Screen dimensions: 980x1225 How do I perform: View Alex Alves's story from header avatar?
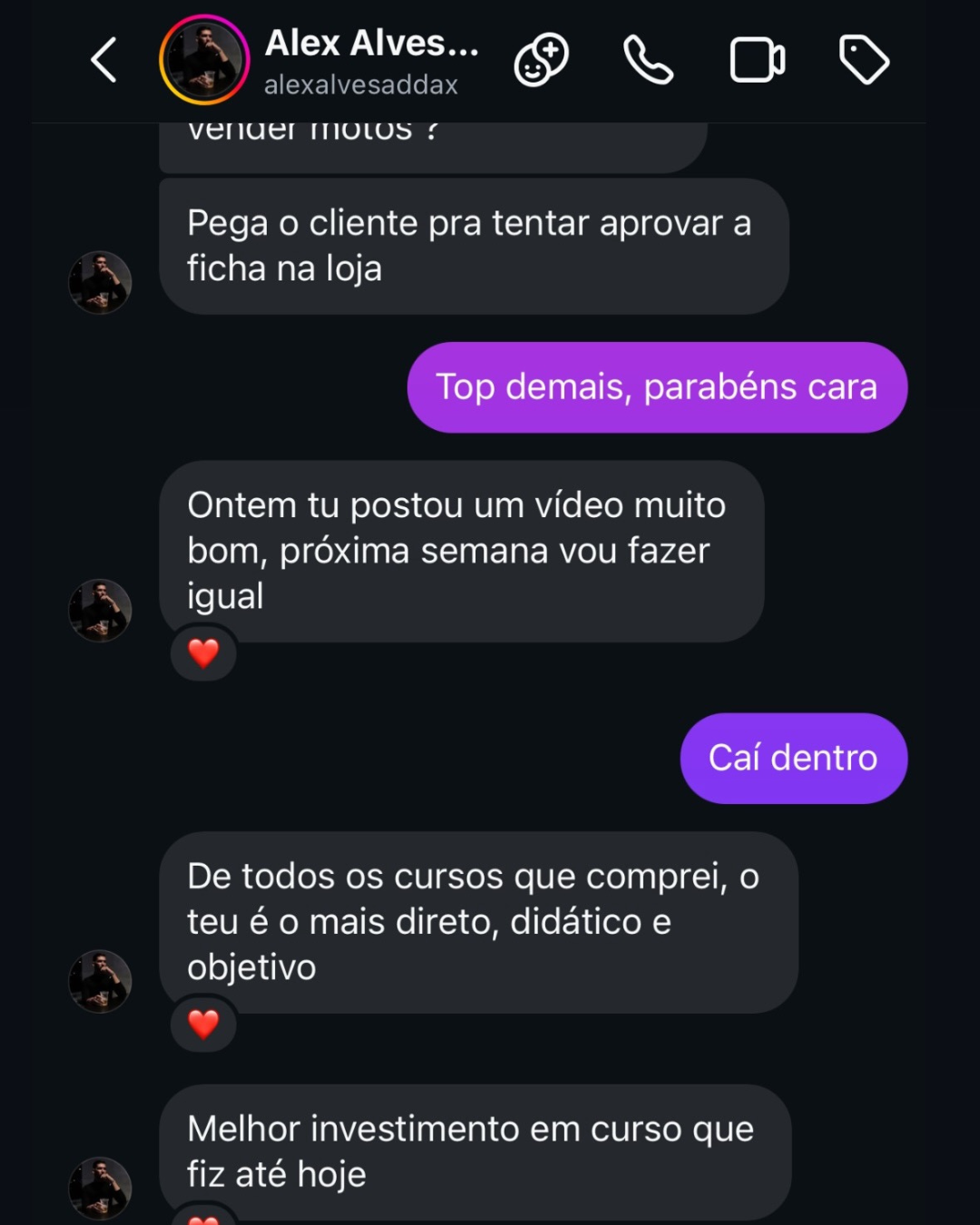[204, 61]
